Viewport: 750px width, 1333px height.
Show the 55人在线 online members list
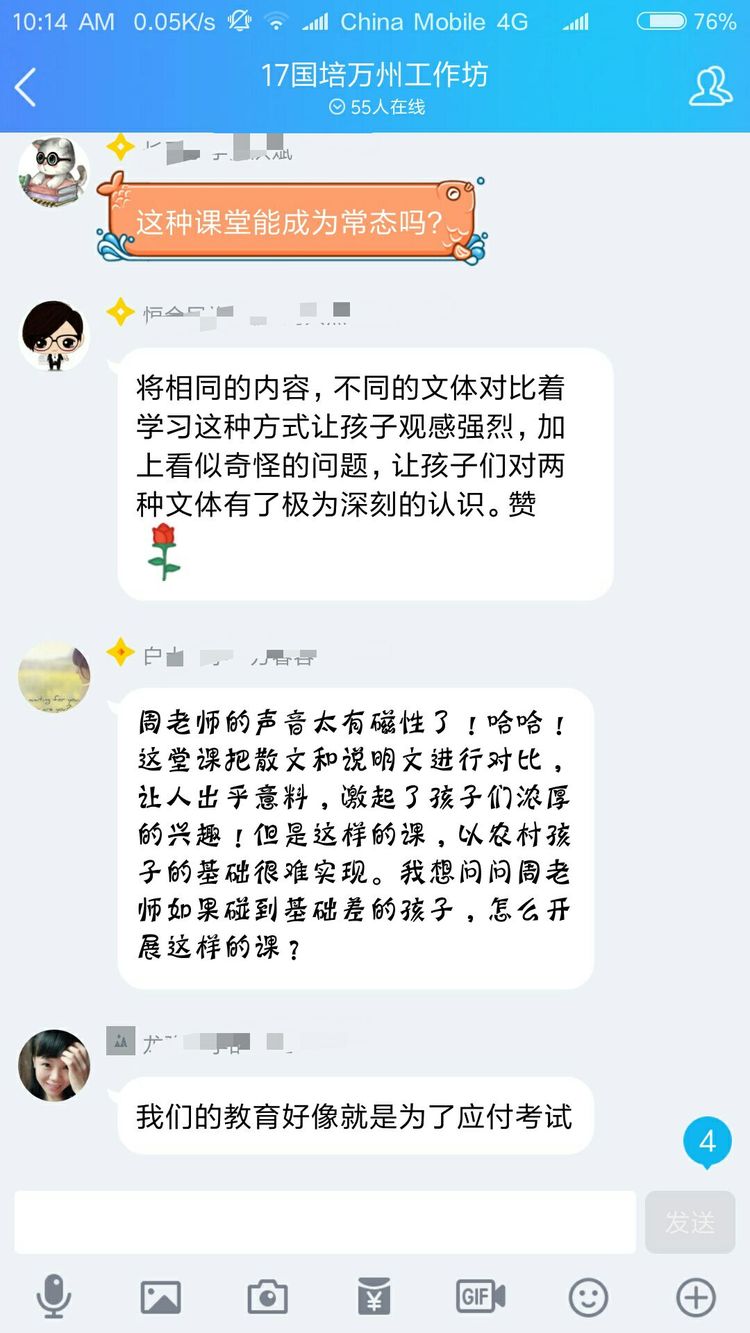(x=375, y=107)
